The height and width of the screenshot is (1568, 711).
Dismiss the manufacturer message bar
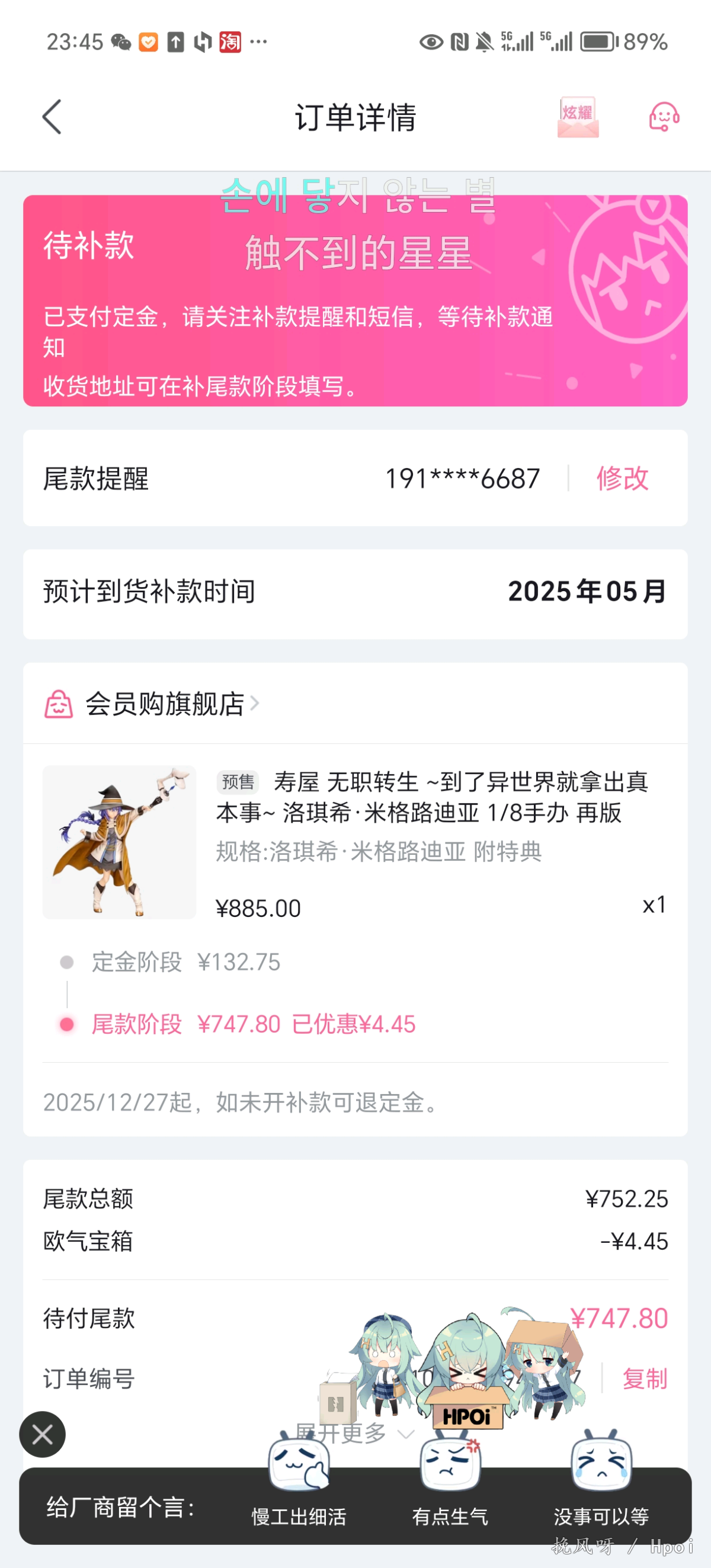pos(43,1435)
